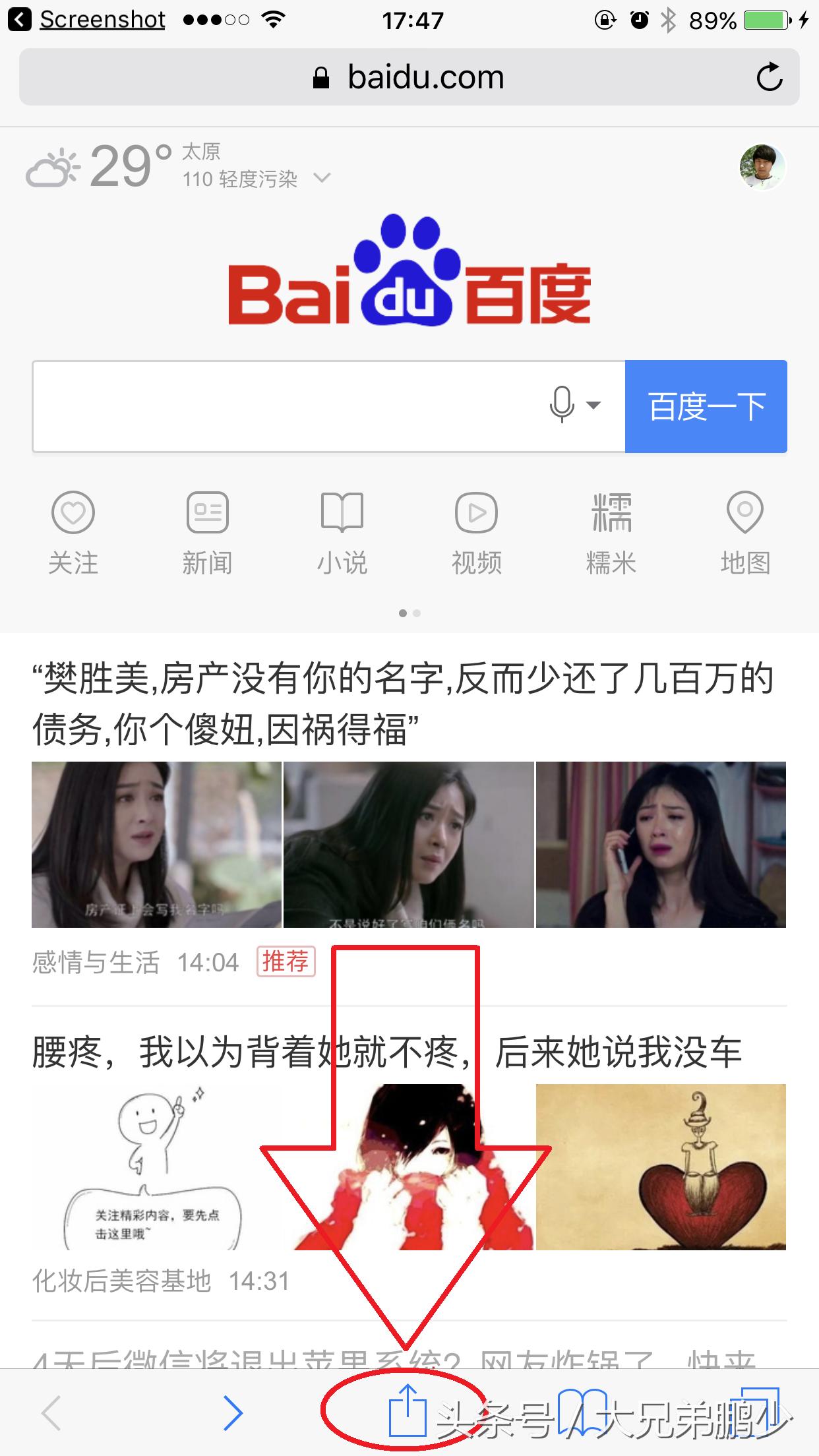Image resolution: width=819 pixels, height=1456 pixels.
Task: Open the microphone input dropdown arrow
Action: point(592,406)
